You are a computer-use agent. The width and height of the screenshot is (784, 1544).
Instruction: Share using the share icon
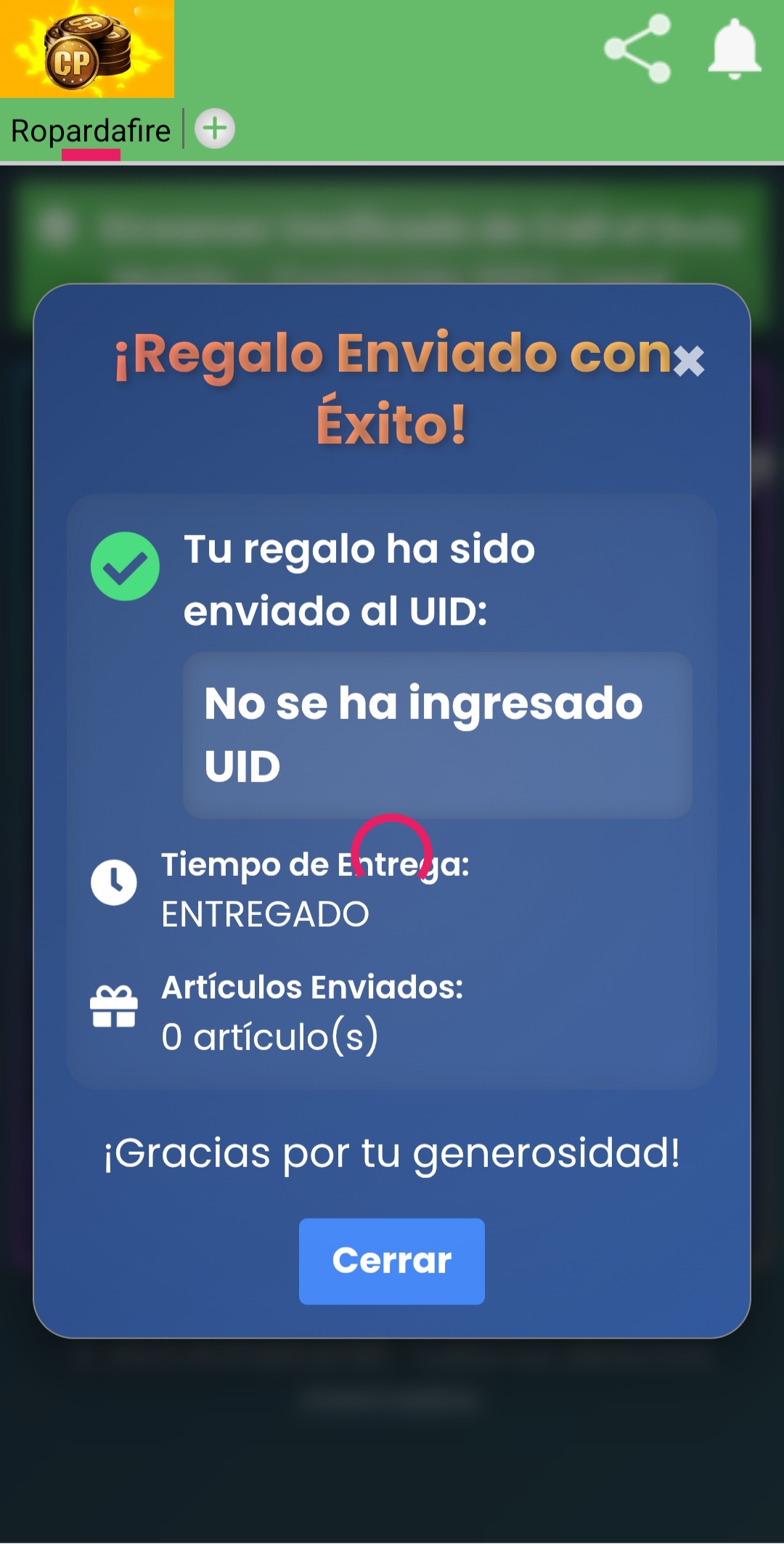point(638,49)
